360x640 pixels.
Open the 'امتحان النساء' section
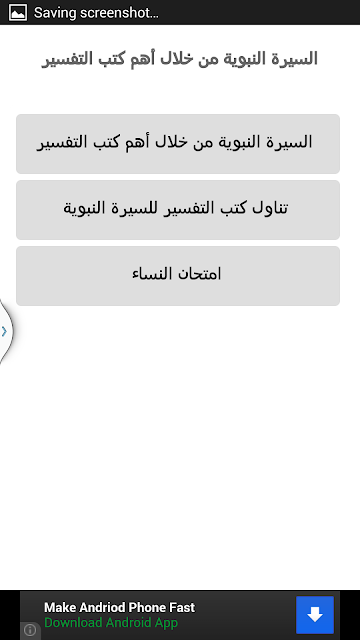coord(178,276)
